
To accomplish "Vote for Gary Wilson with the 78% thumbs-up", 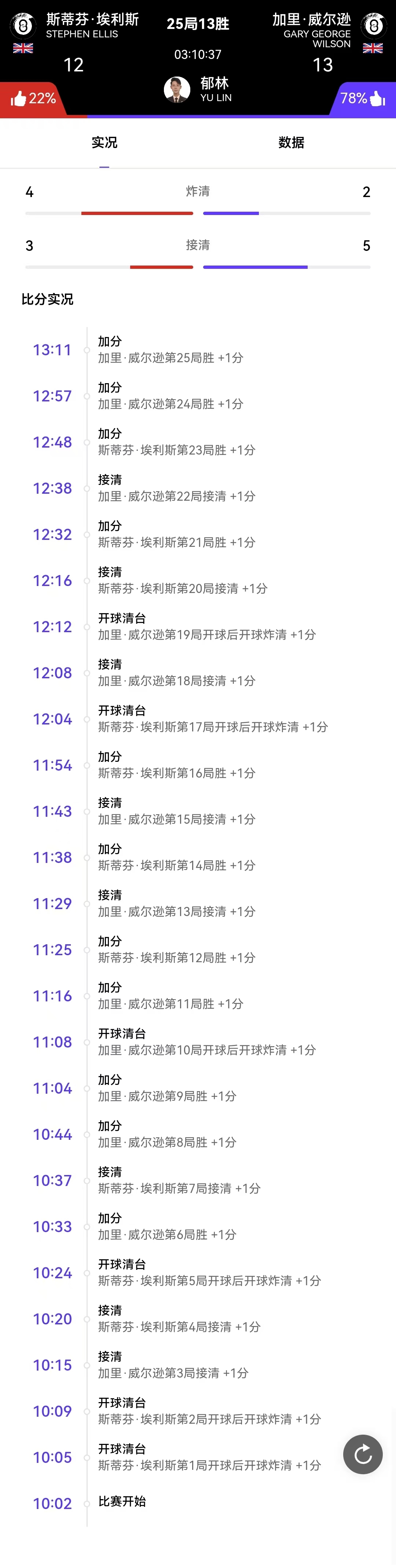I will point(363,99).
